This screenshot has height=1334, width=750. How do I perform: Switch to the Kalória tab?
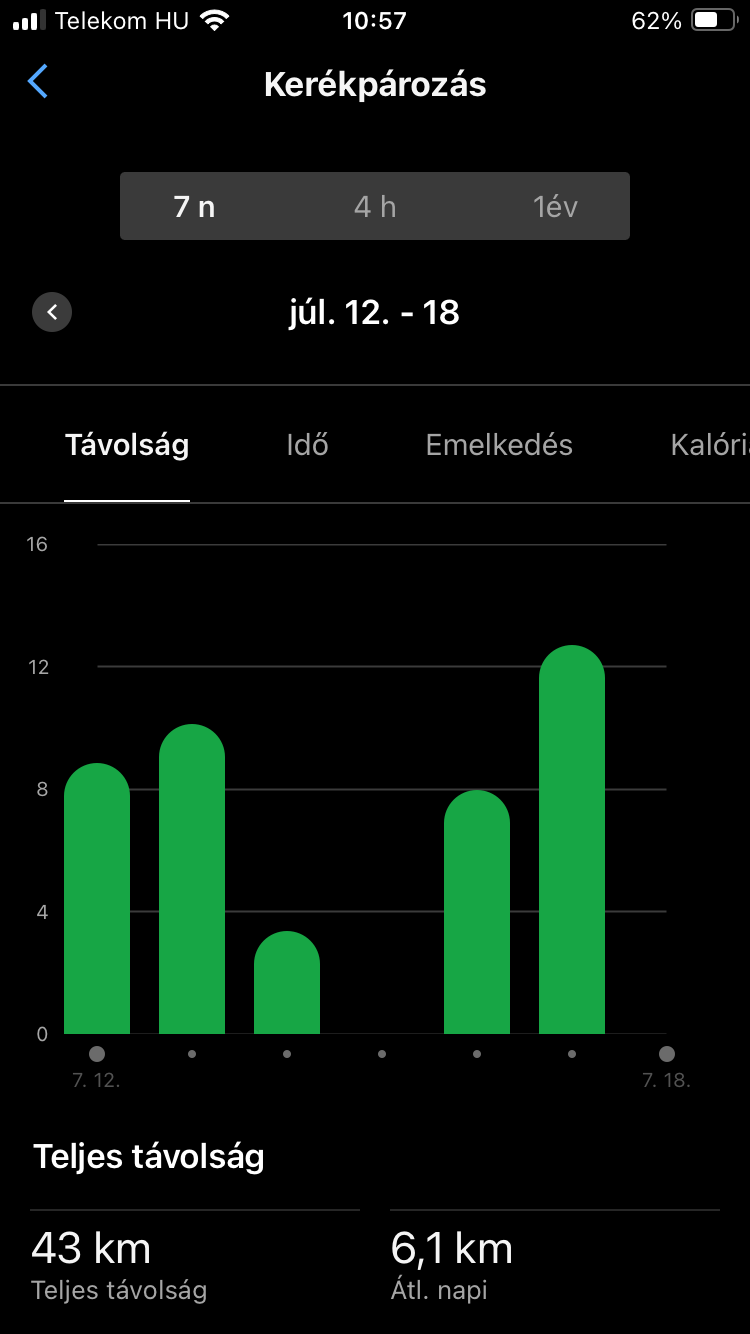pos(708,445)
